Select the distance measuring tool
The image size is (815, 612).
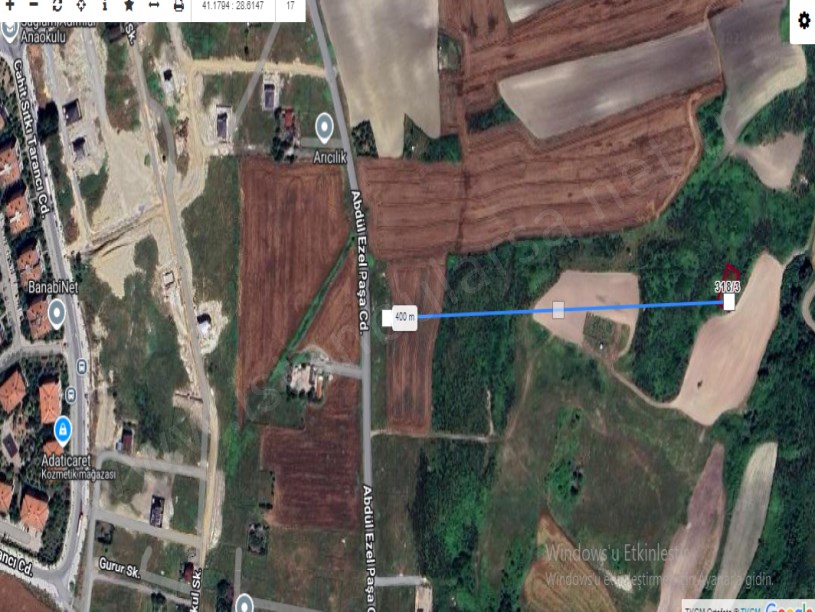[154, 5]
